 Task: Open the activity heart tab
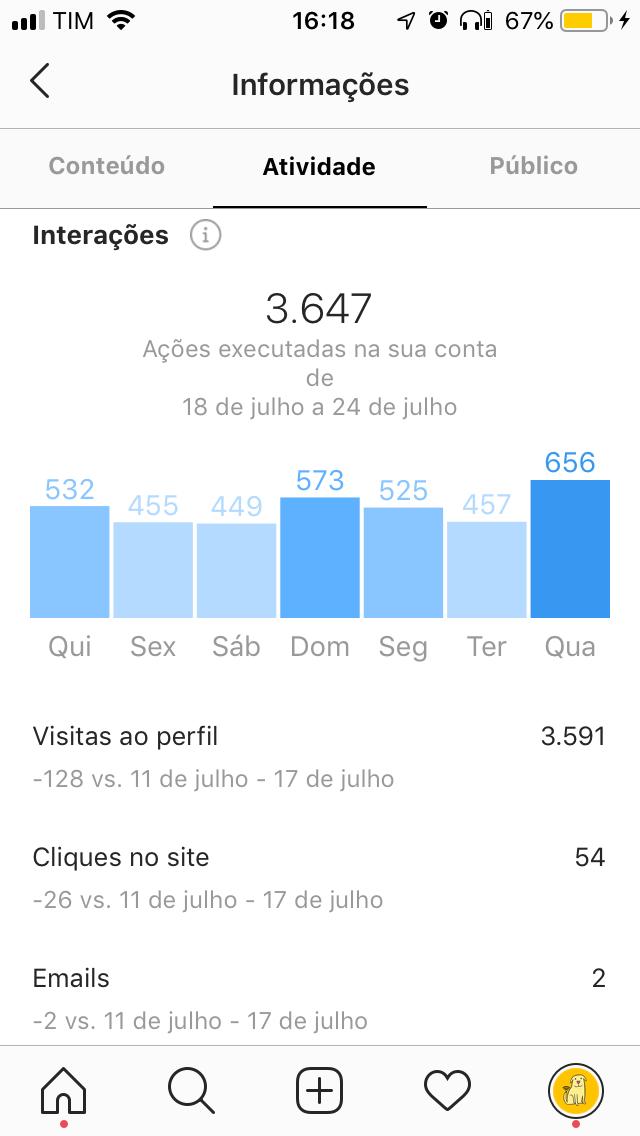(x=447, y=1090)
